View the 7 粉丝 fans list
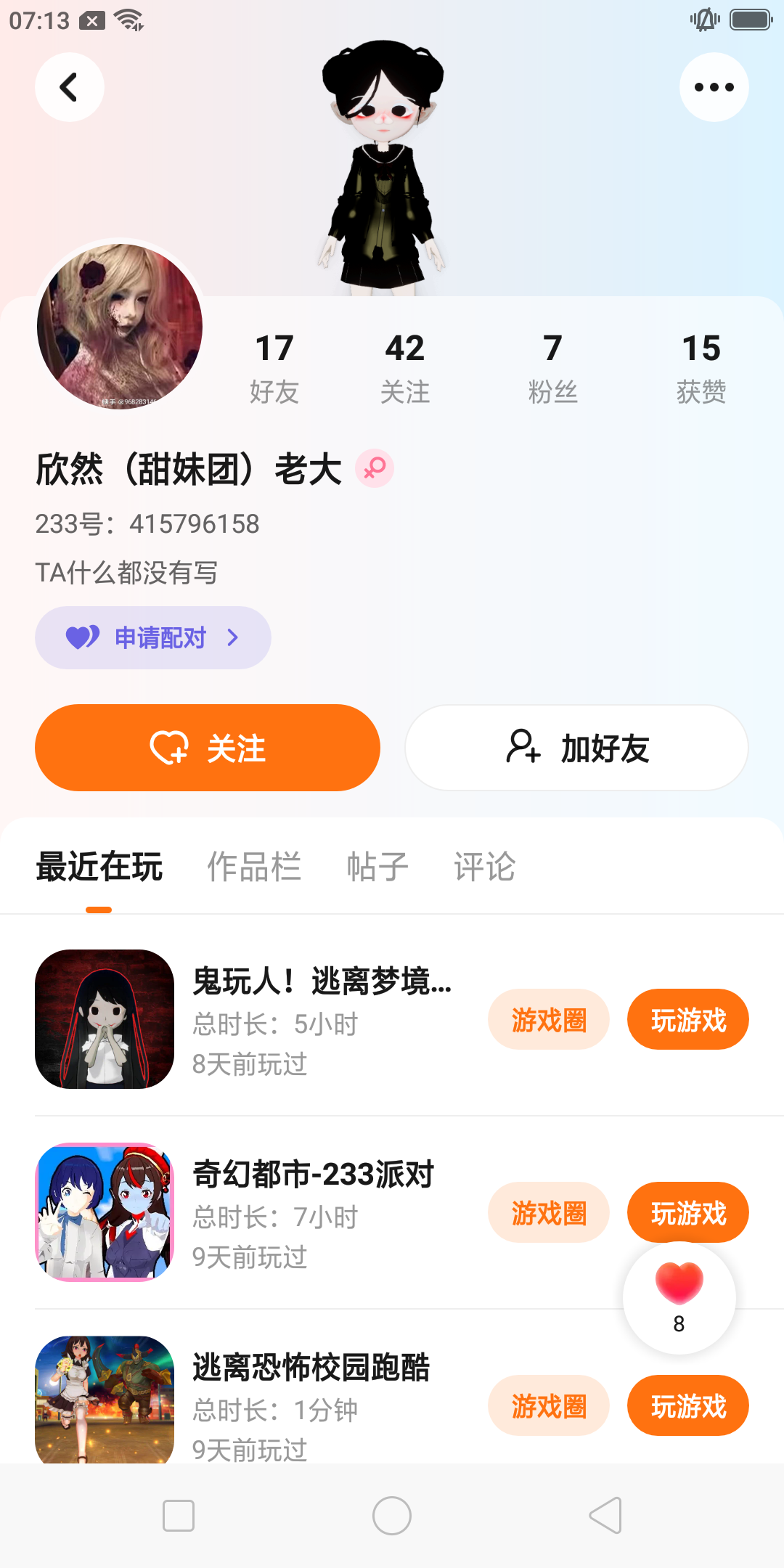Image resolution: width=784 pixels, height=1568 pixels. pos(552,367)
